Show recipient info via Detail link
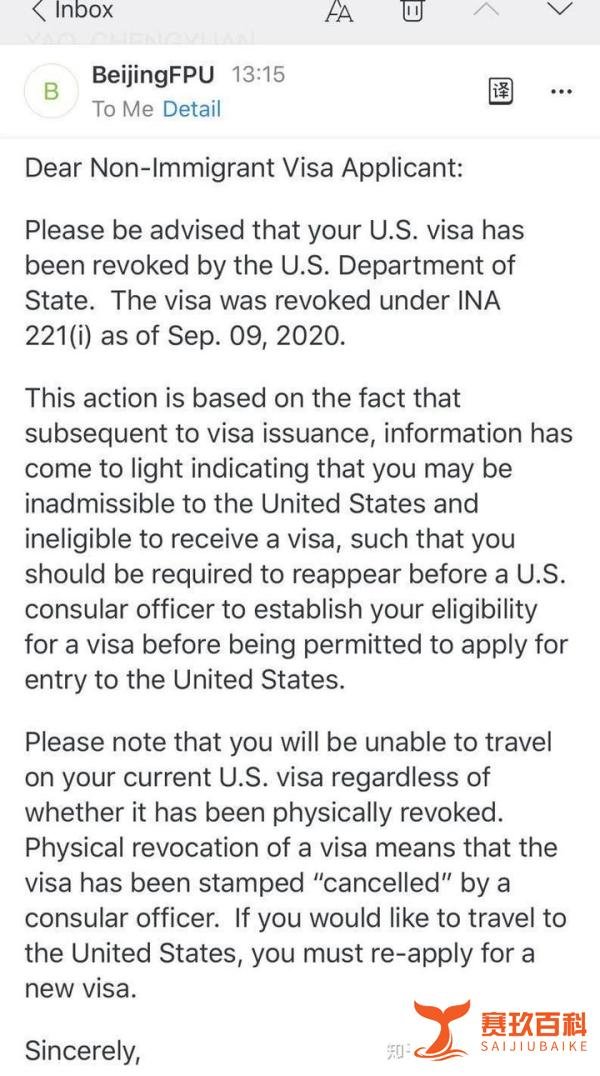 point(192,109)
